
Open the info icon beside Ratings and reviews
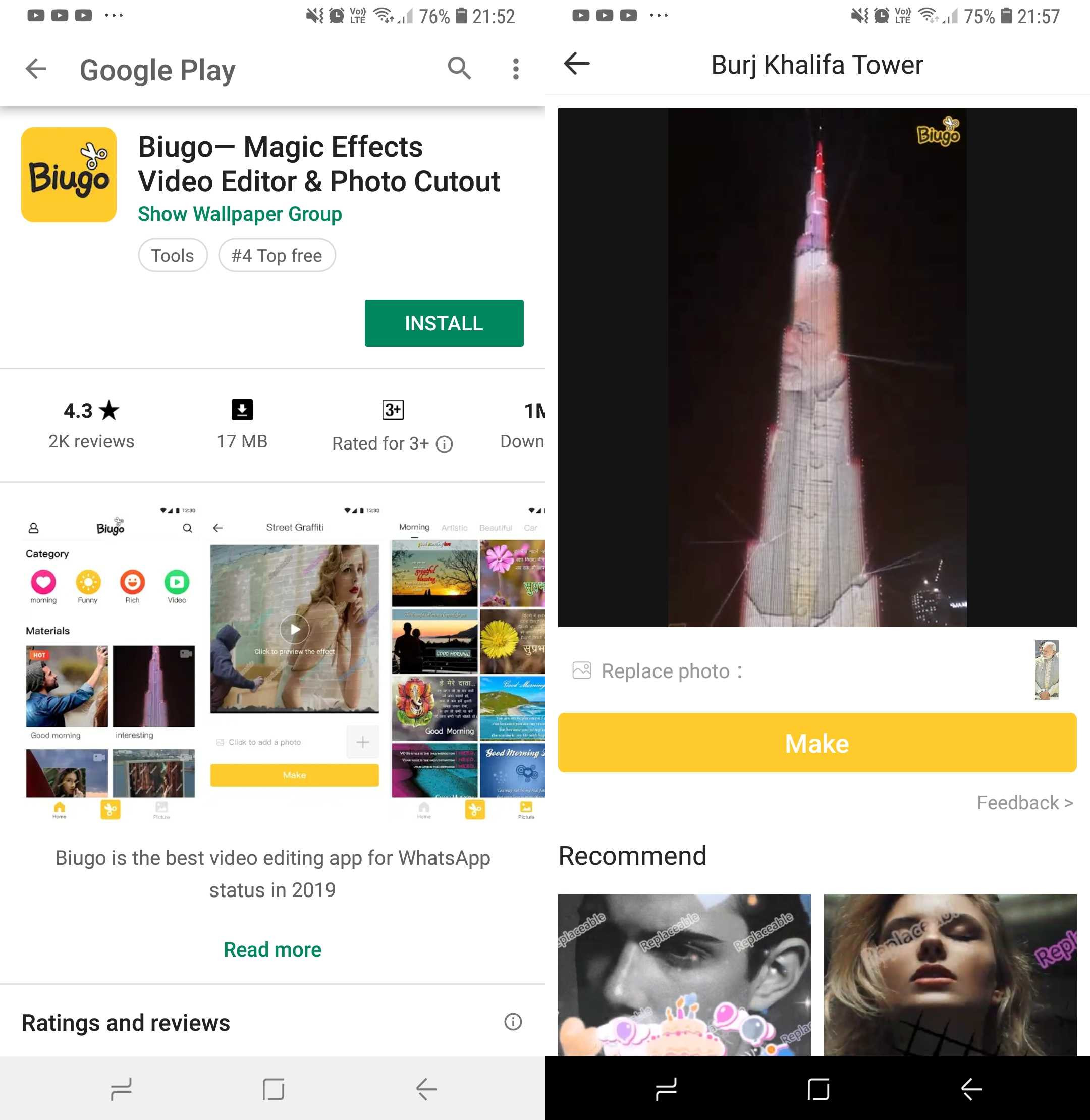click(x=512, y=1022)
